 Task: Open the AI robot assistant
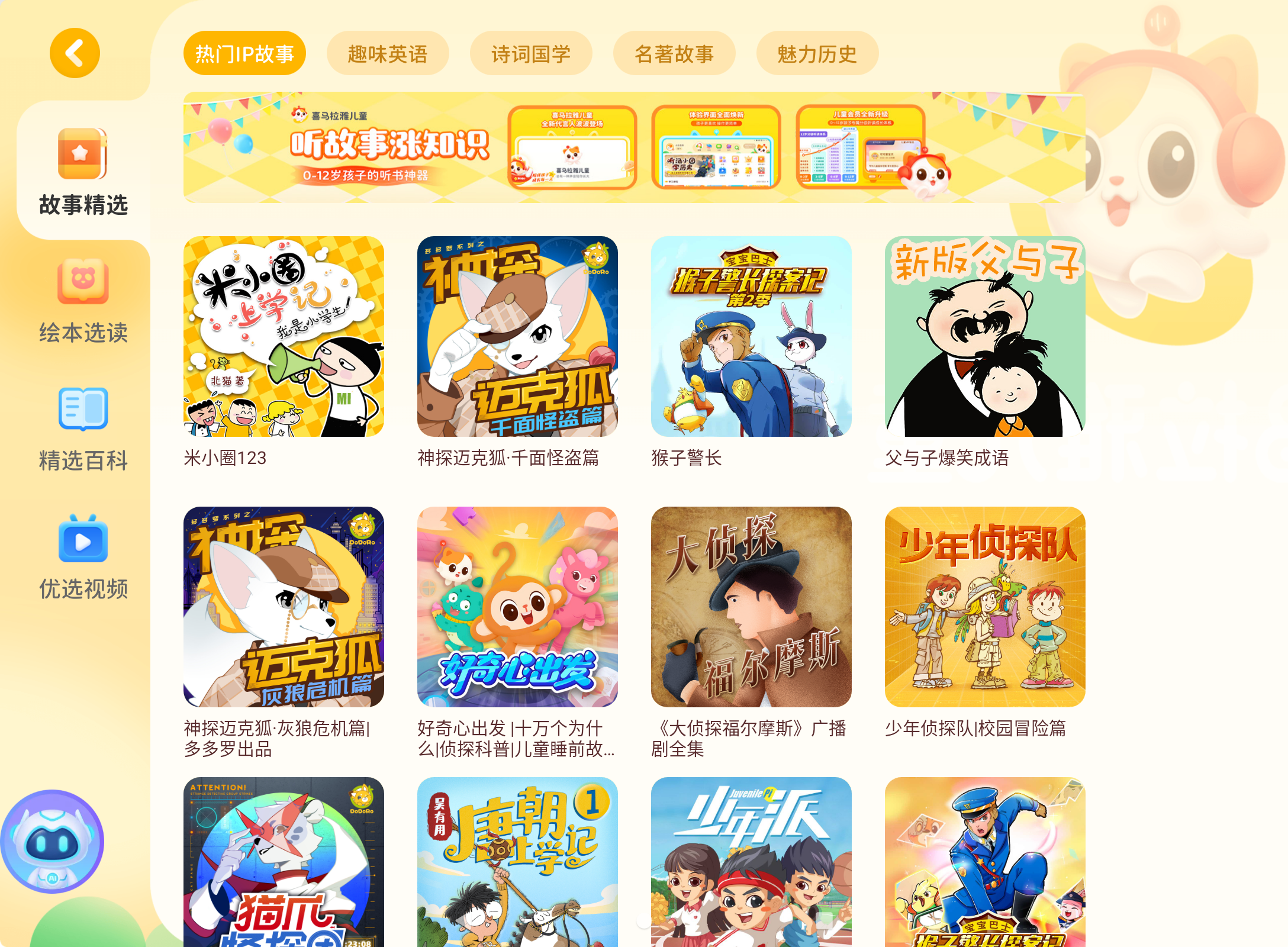tap(52, 842)
